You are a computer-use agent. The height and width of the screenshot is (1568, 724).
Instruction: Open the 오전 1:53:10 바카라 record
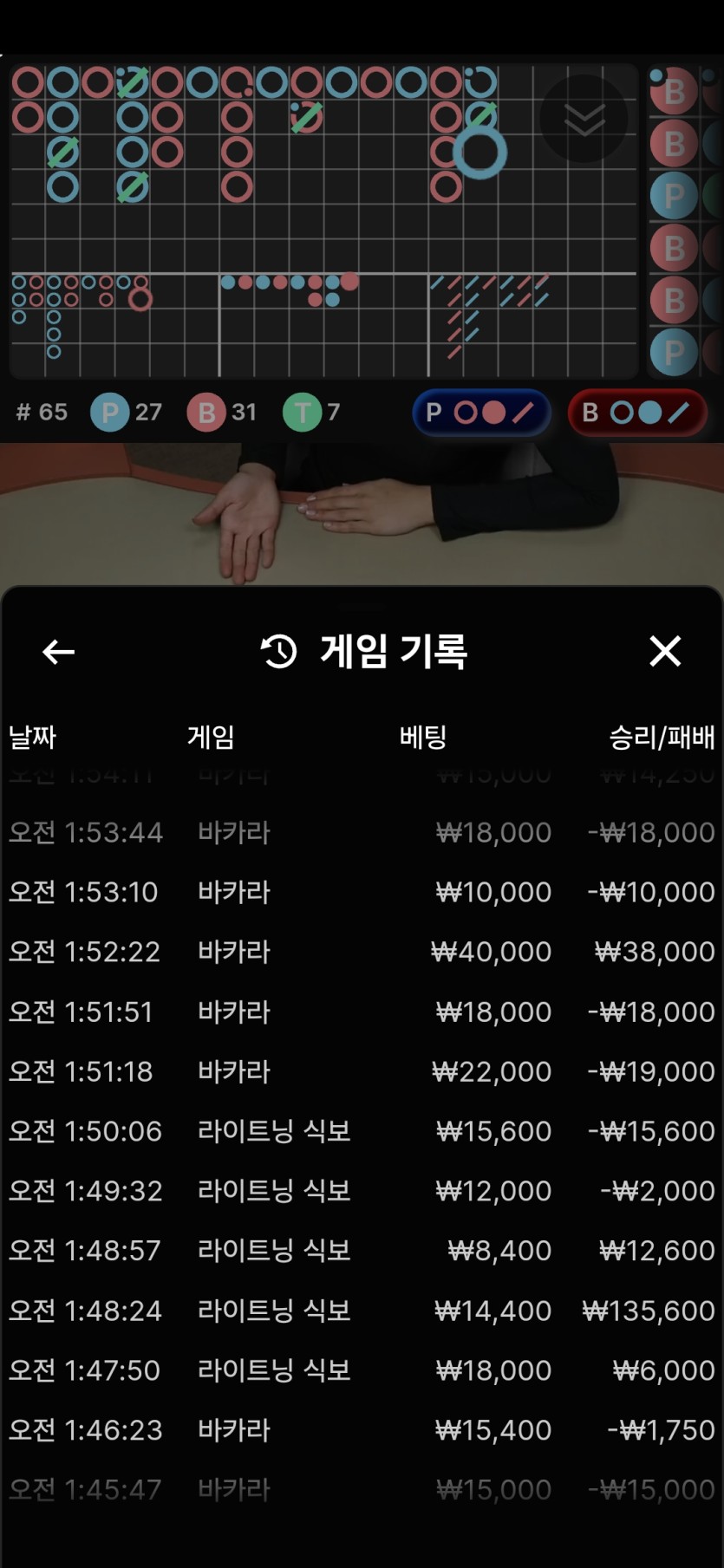click(x=362, y=892)
